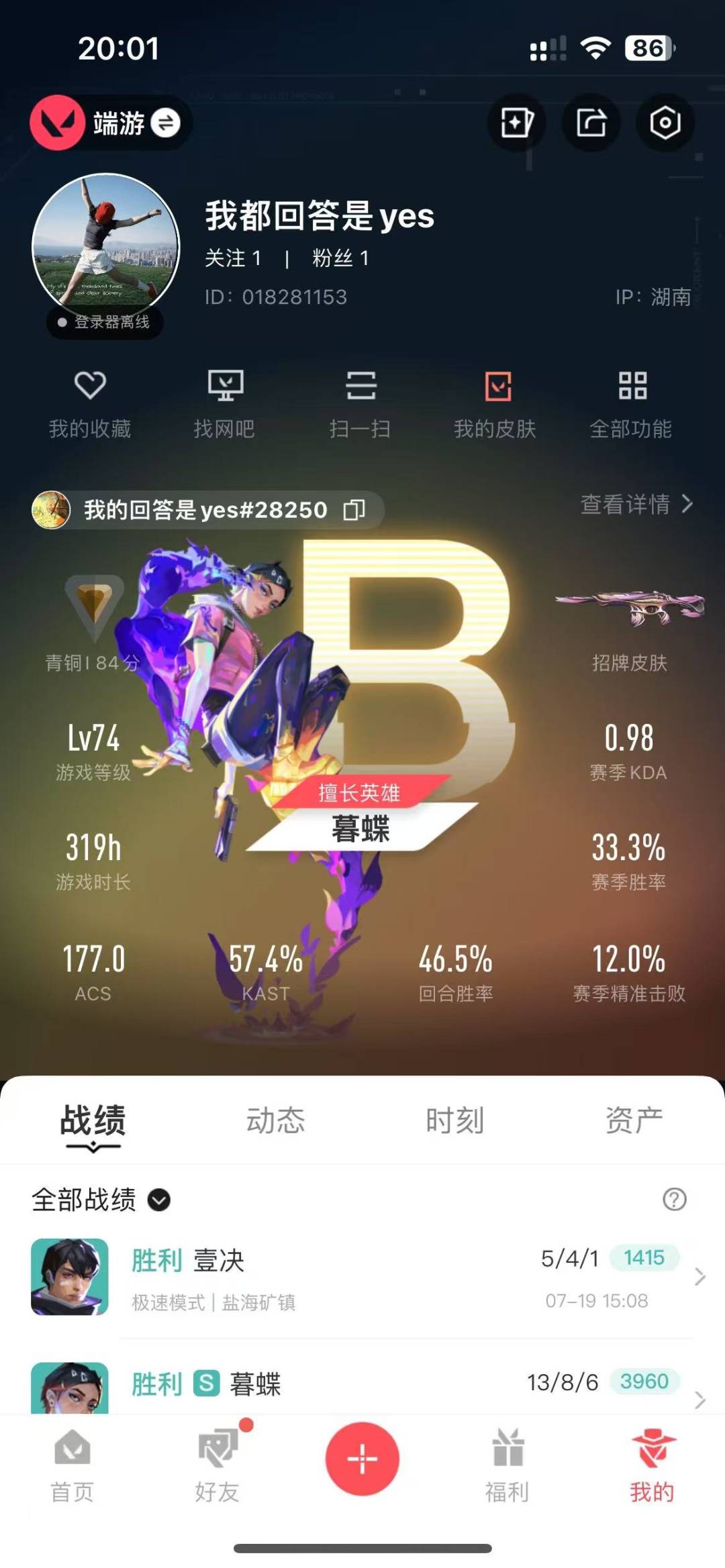Switch game mode via 端游 toggle
This screenshot has width=725, height=1568.
(x=165, y=123)
